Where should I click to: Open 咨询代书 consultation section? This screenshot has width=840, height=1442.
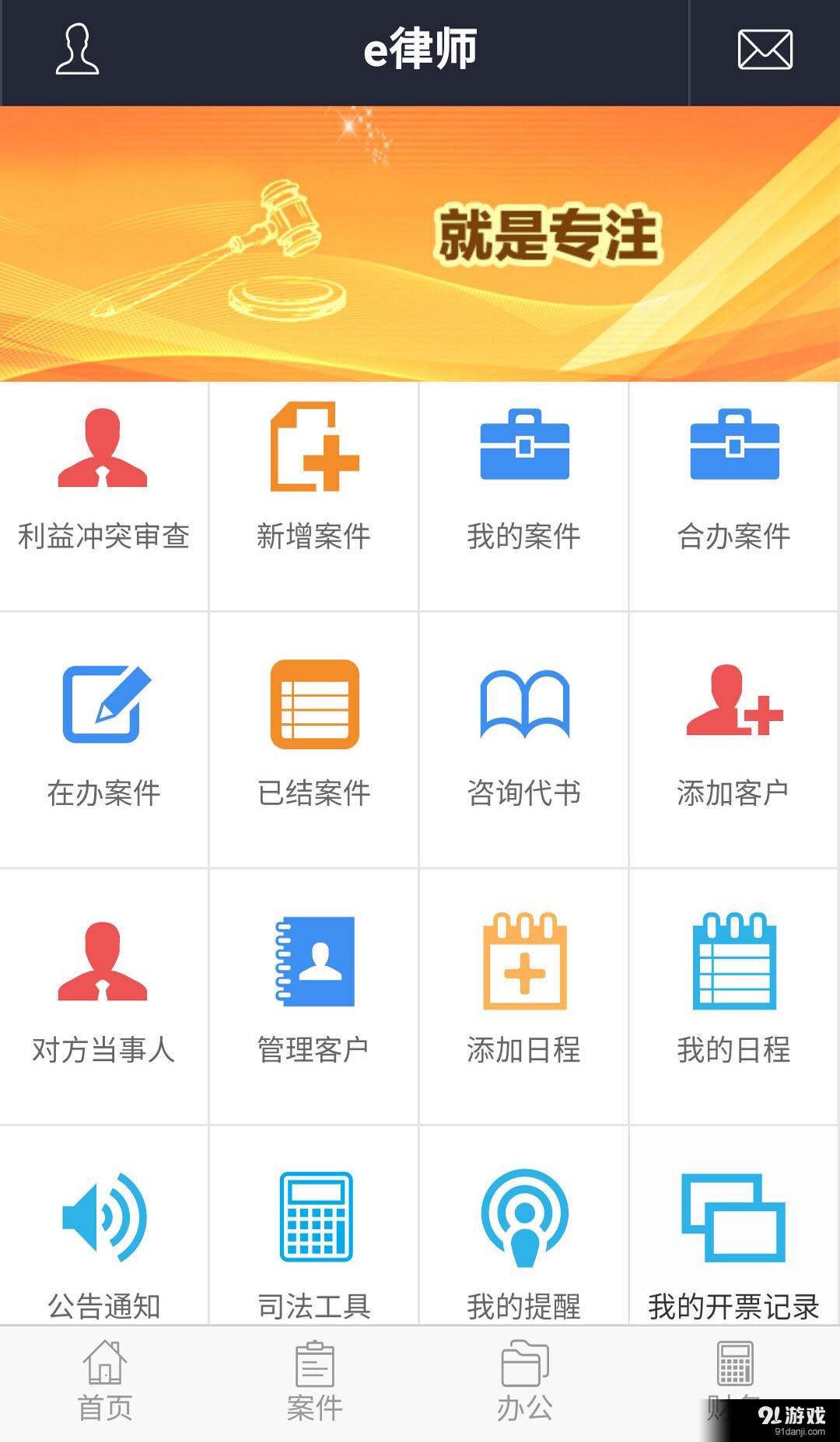click(x=524, y=735)
